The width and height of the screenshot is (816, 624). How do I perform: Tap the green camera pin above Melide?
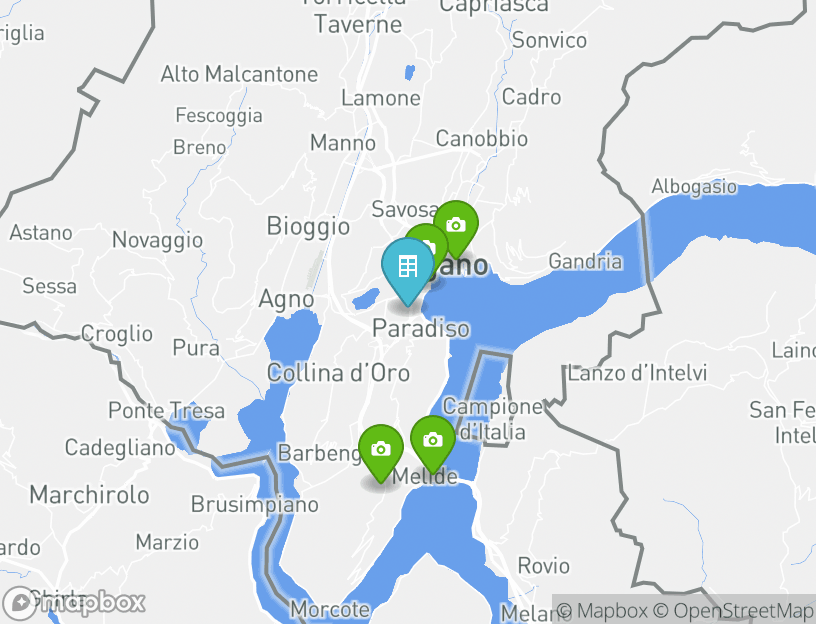point(432,440)
